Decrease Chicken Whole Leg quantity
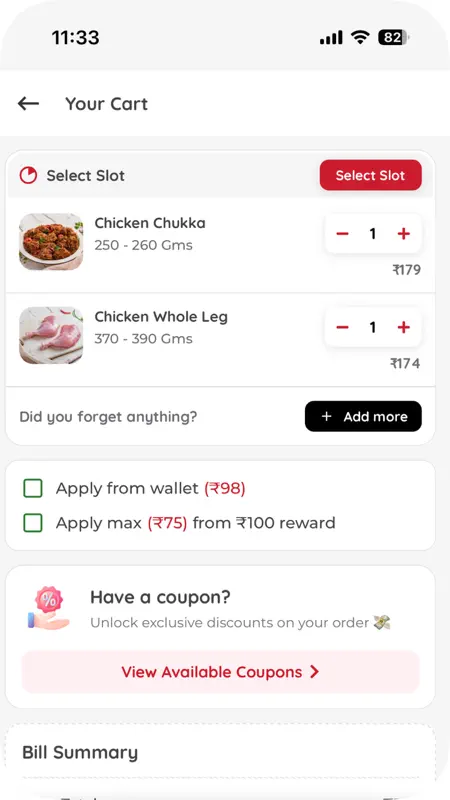 pos(342,327)
